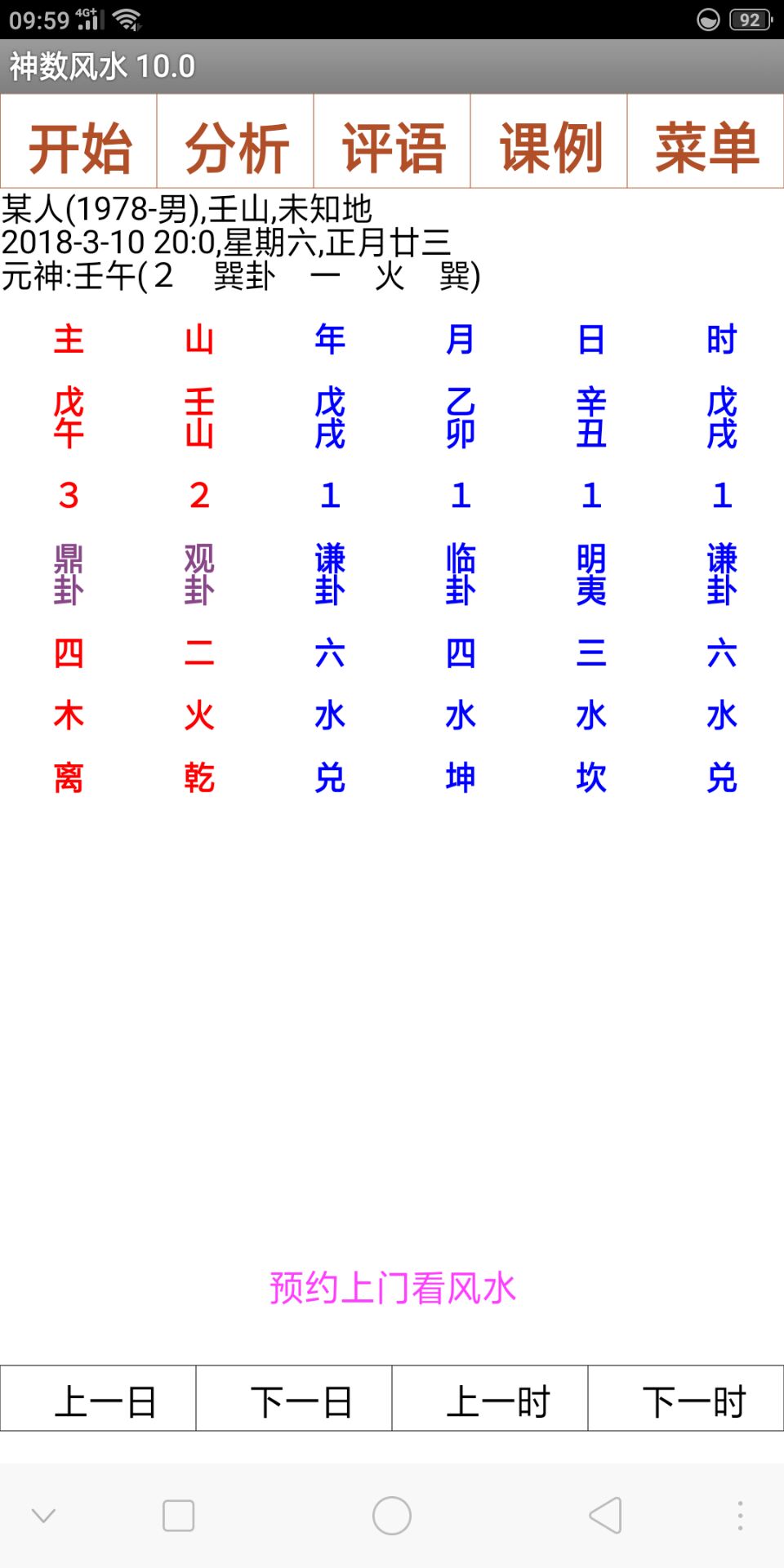Image resolution: width=784 pixels, height=1568 pixels.
Task: Open the 菜单 menu
Action: point(706,147)
